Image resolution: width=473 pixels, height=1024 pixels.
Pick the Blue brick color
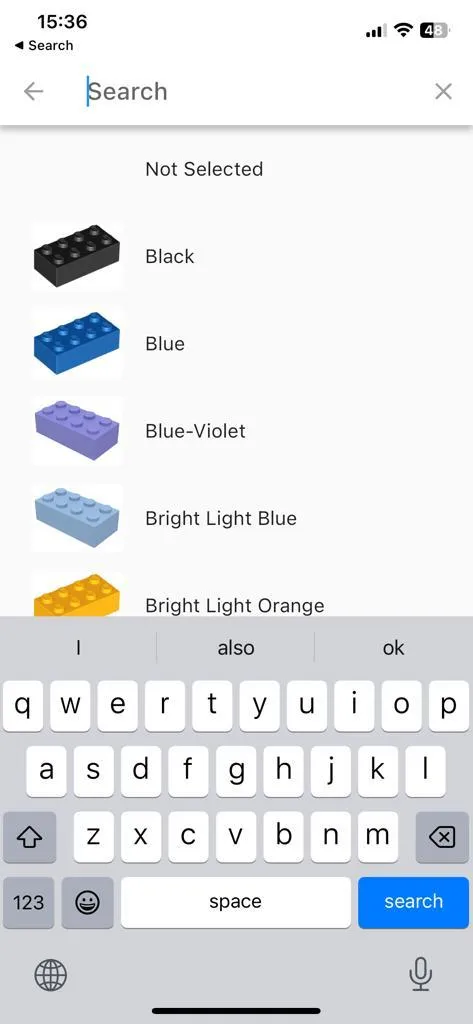[236, 344]
